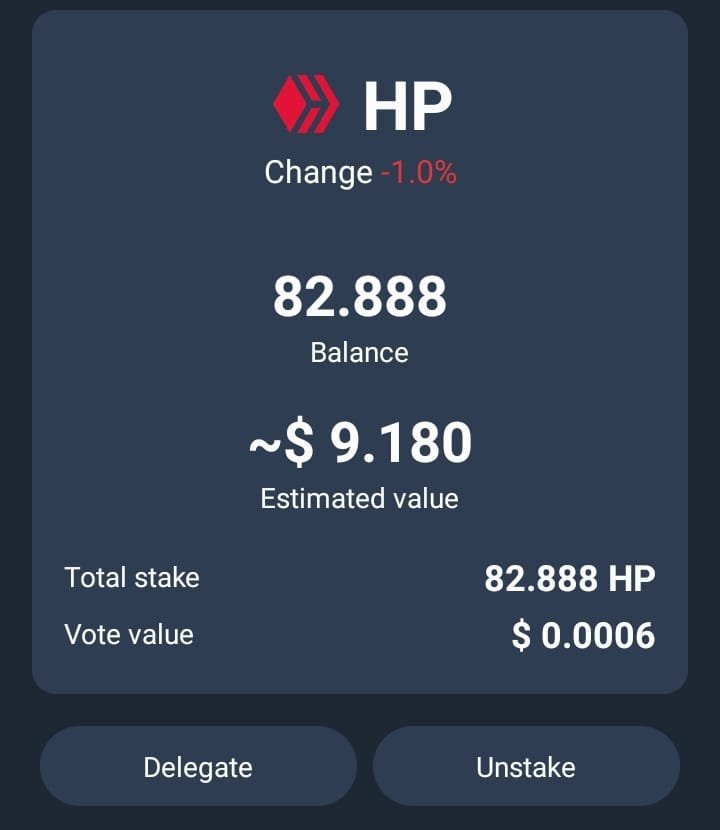720x830 pixels.
Task: Unstake your HP balance
Action: point(526,767)
